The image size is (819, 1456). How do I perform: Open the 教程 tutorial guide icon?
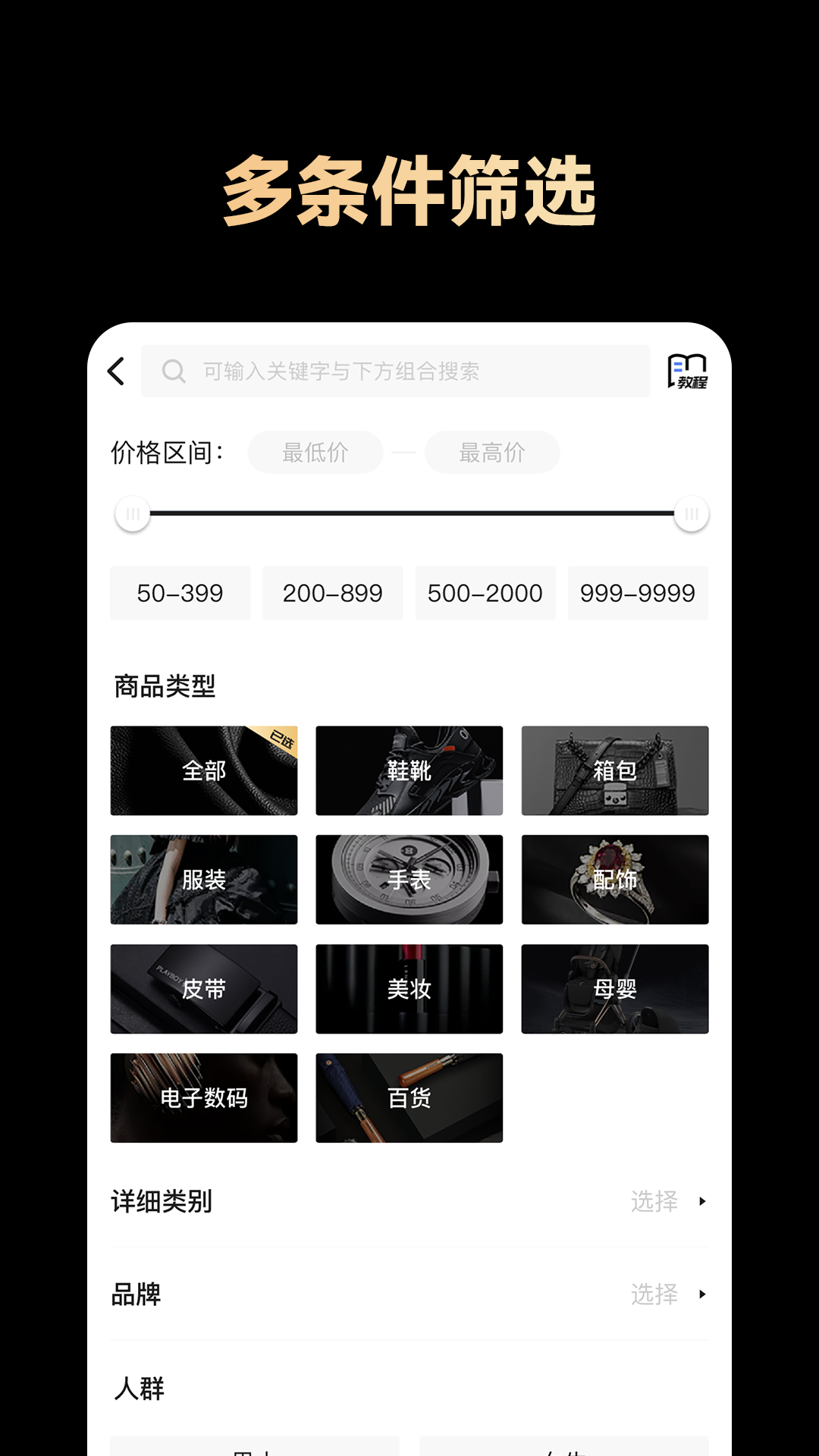point(687,372)
